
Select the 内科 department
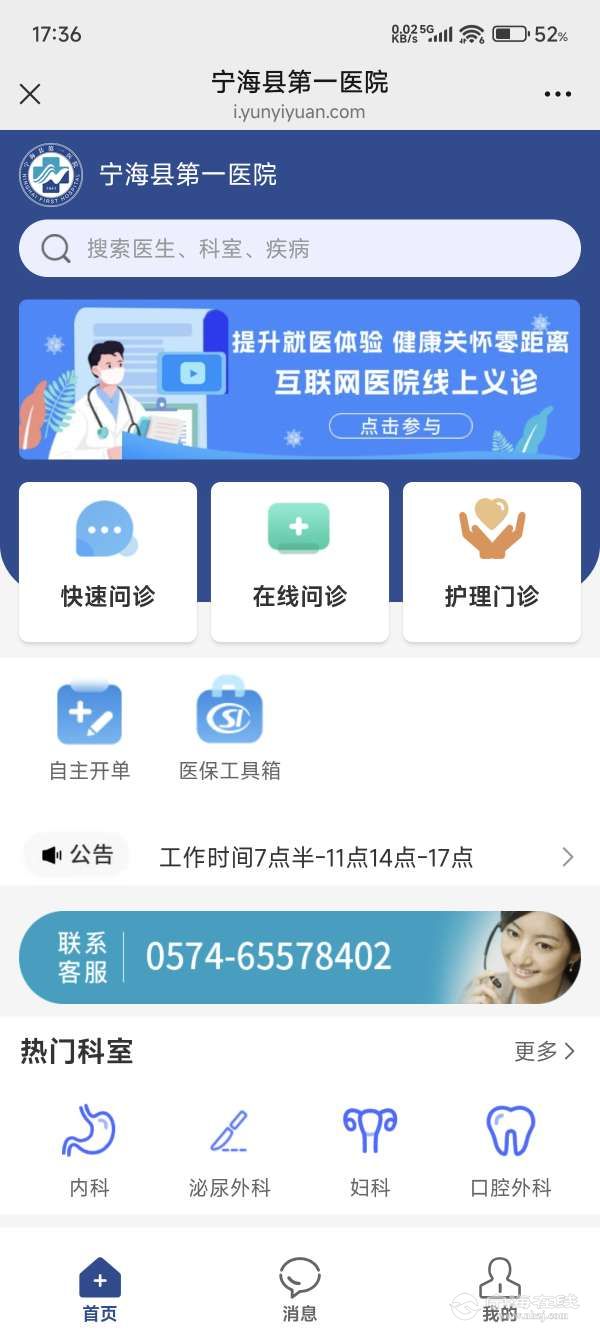pos(90,1150)
